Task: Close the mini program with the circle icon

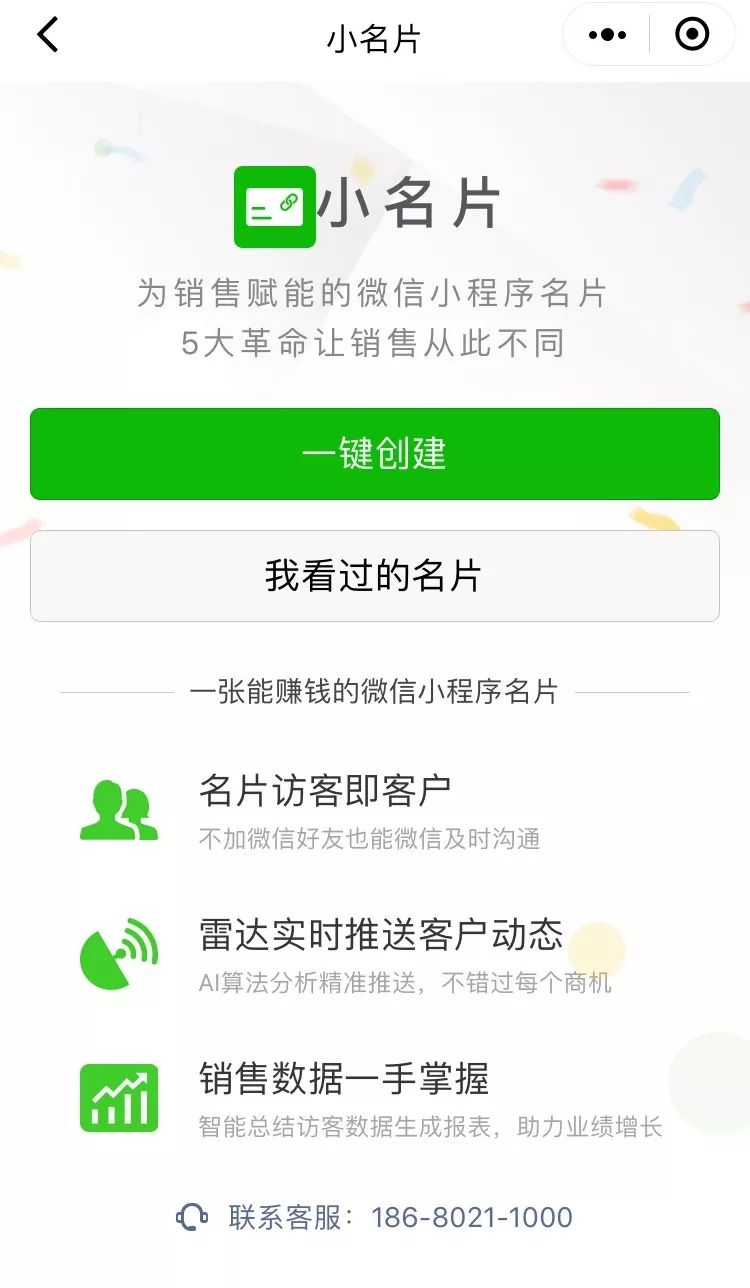Action: click(692, 35)
